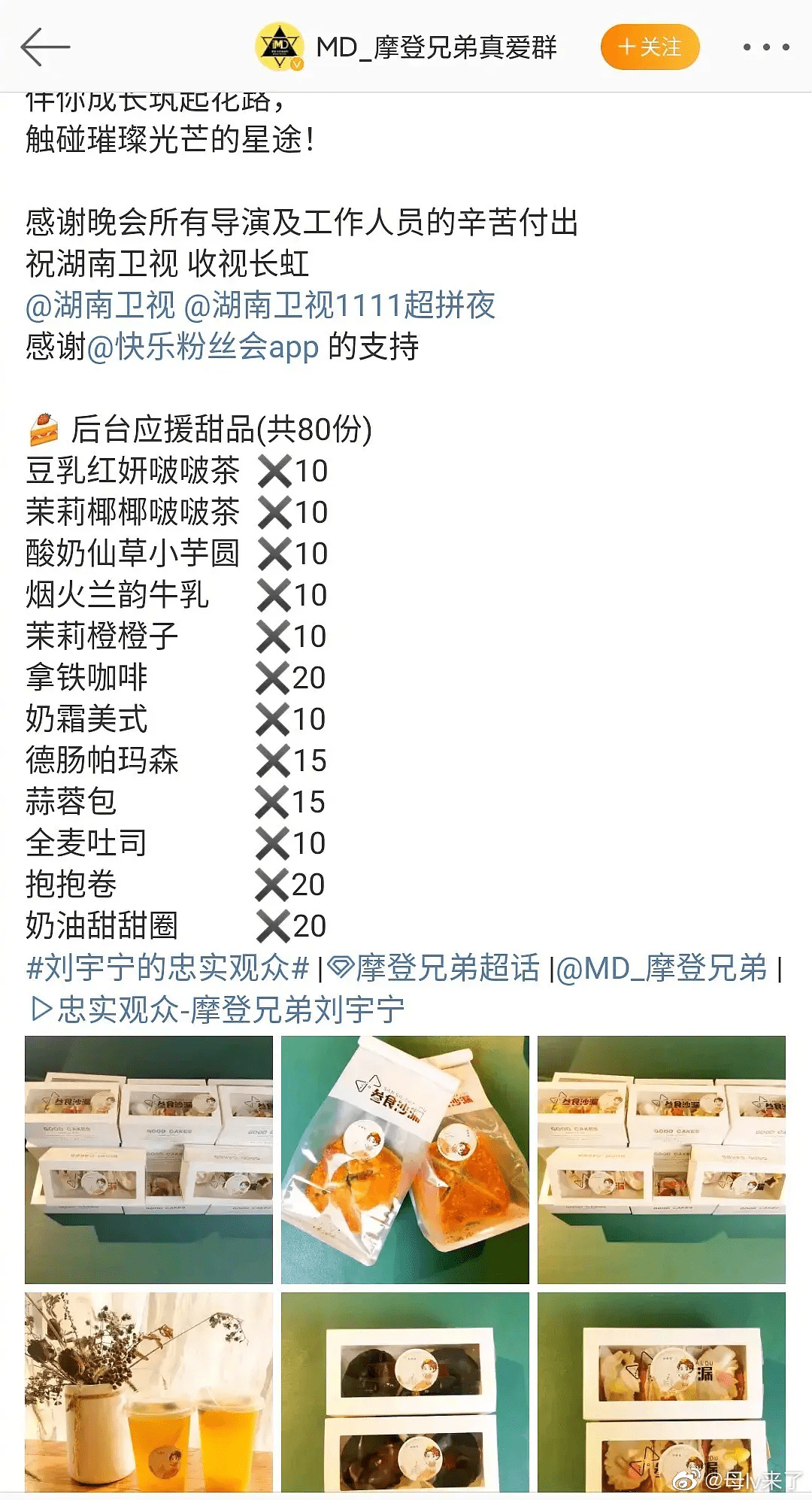Open the photo of chocolate donuts boxes
812x1500 pixels.
[x=405, y=1392]
